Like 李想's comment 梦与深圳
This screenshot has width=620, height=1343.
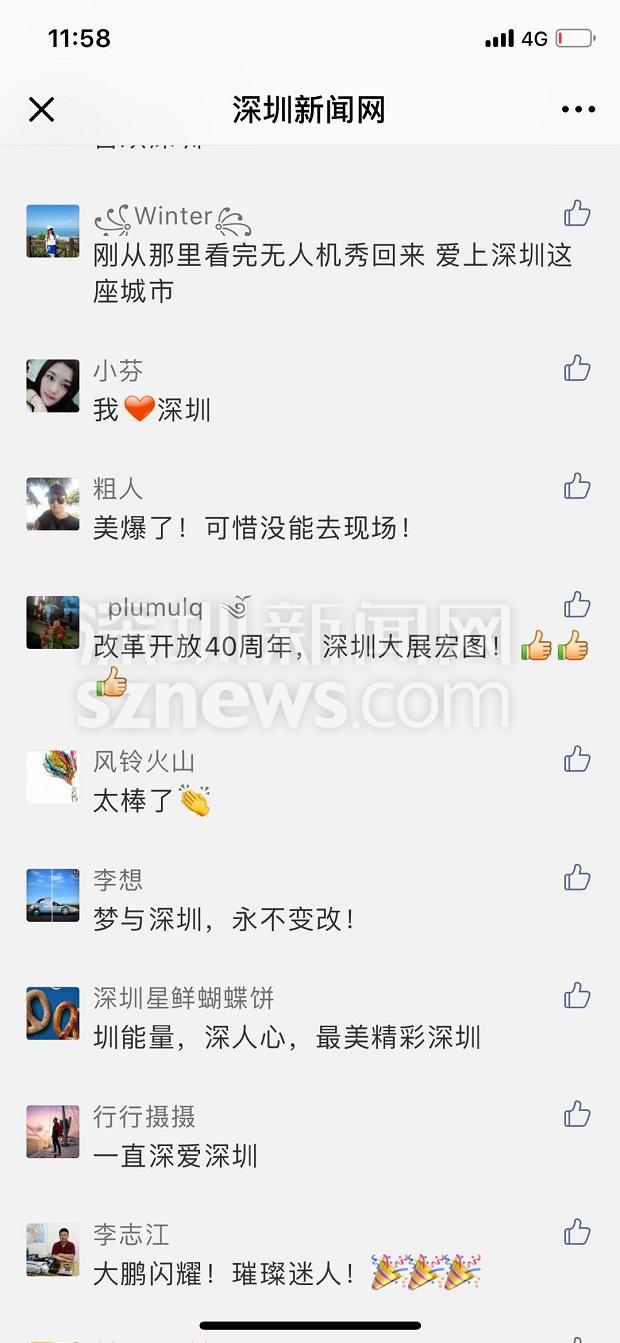(x=577, y=877)
